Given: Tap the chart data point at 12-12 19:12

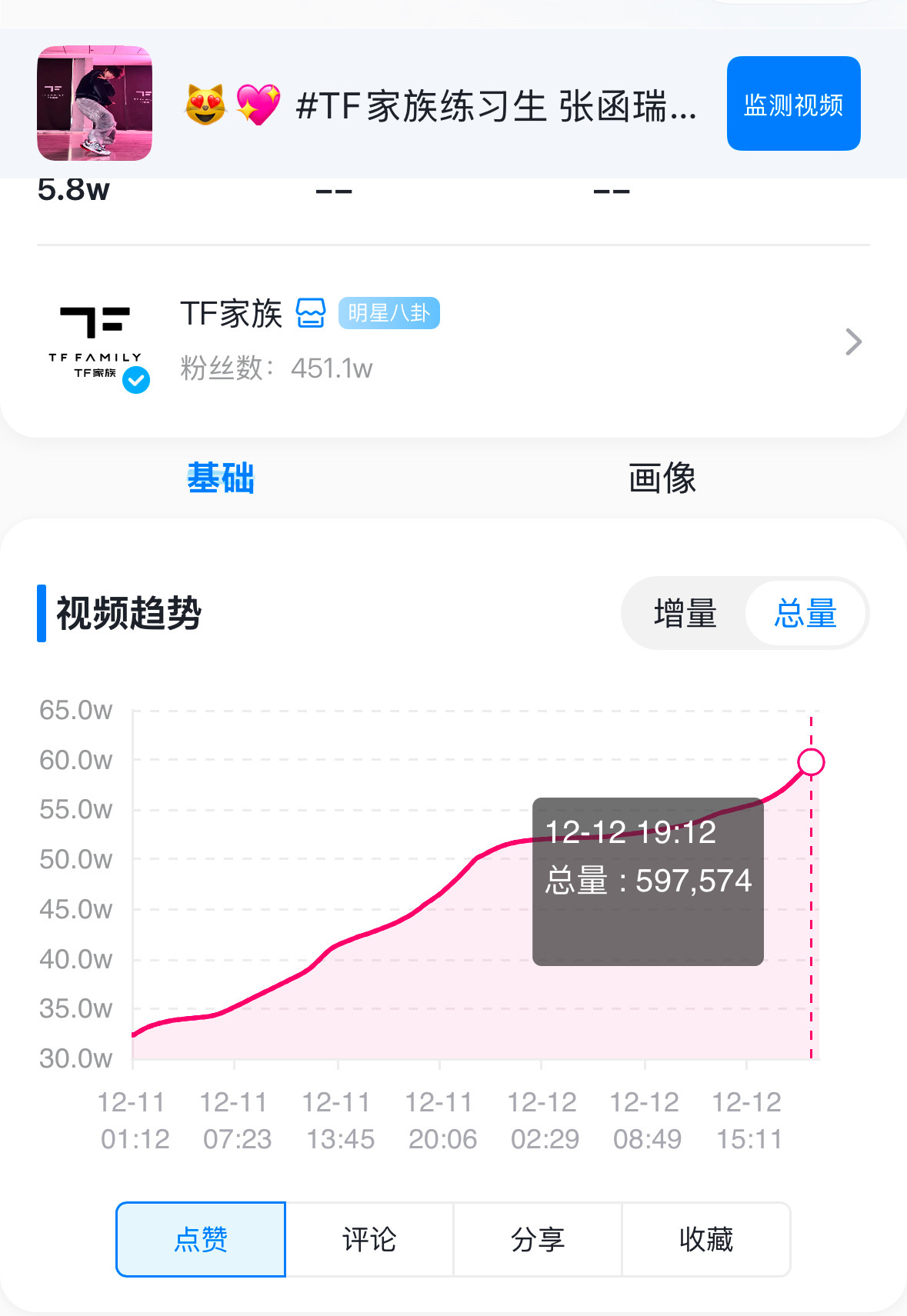Looking at the screenshot, I should (x=811, y=762).
